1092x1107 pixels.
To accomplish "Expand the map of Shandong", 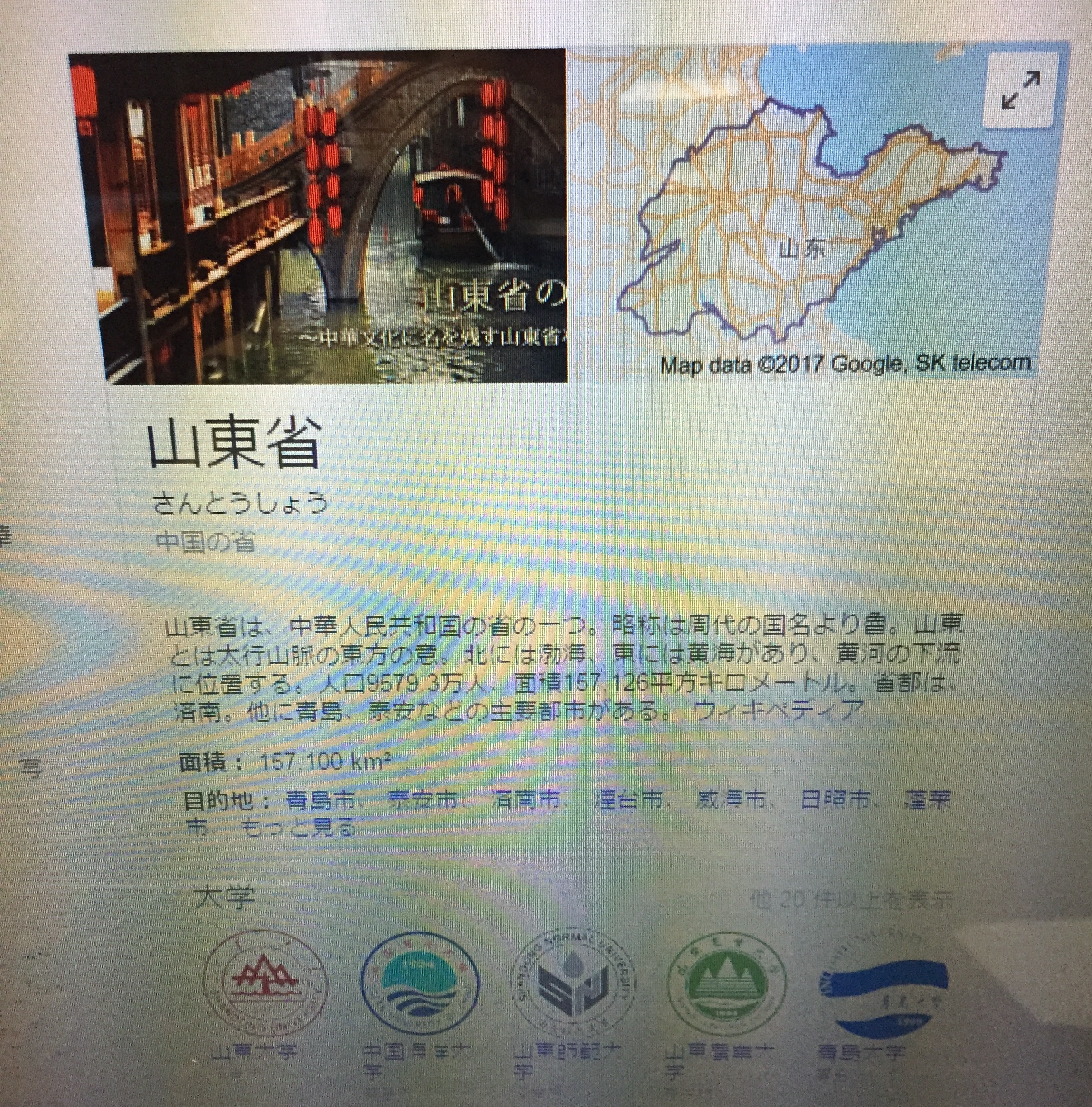I will pyautogui.click(x=1019, y=90).
